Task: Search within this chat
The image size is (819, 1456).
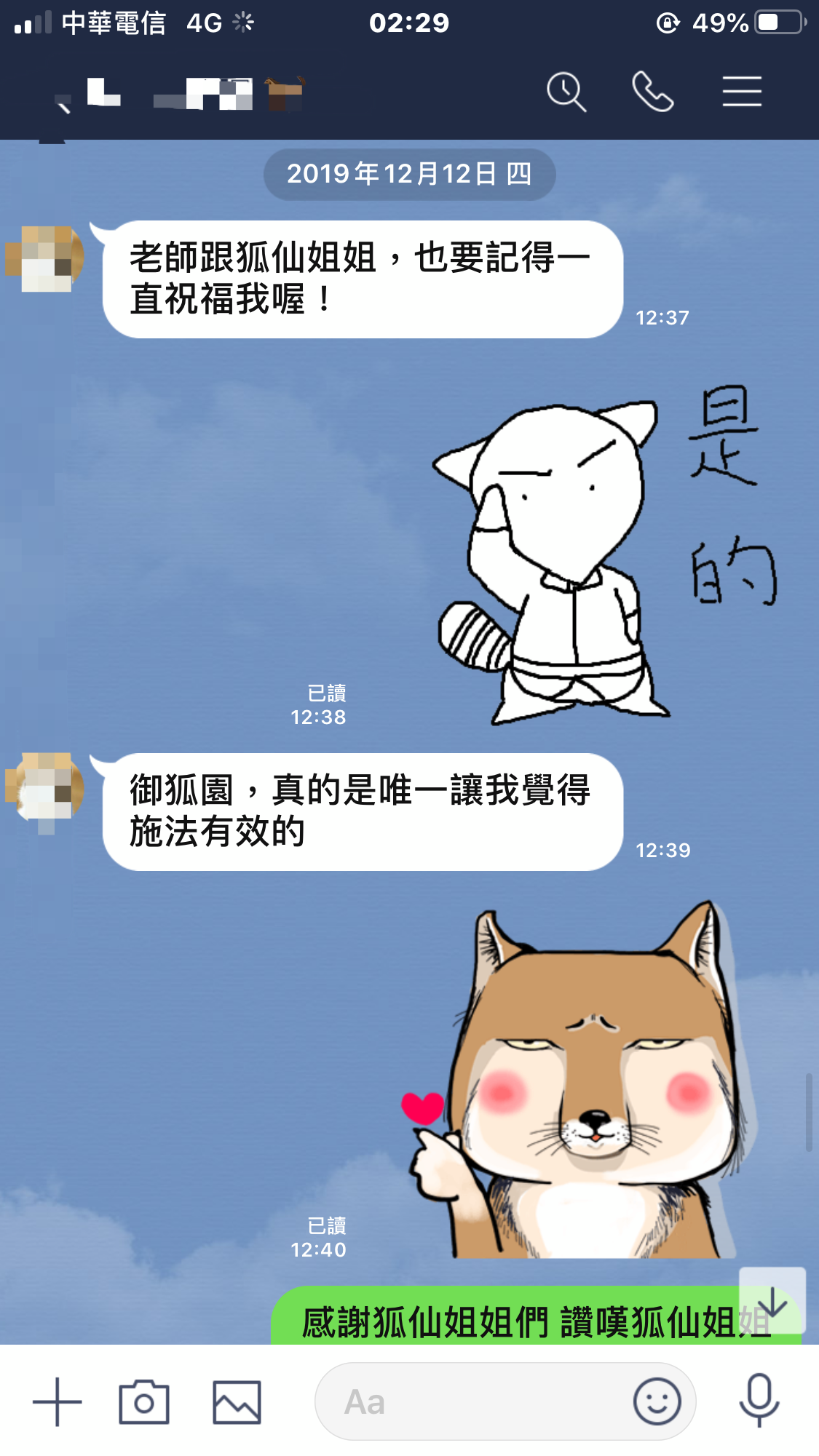Action: point(566,92)
